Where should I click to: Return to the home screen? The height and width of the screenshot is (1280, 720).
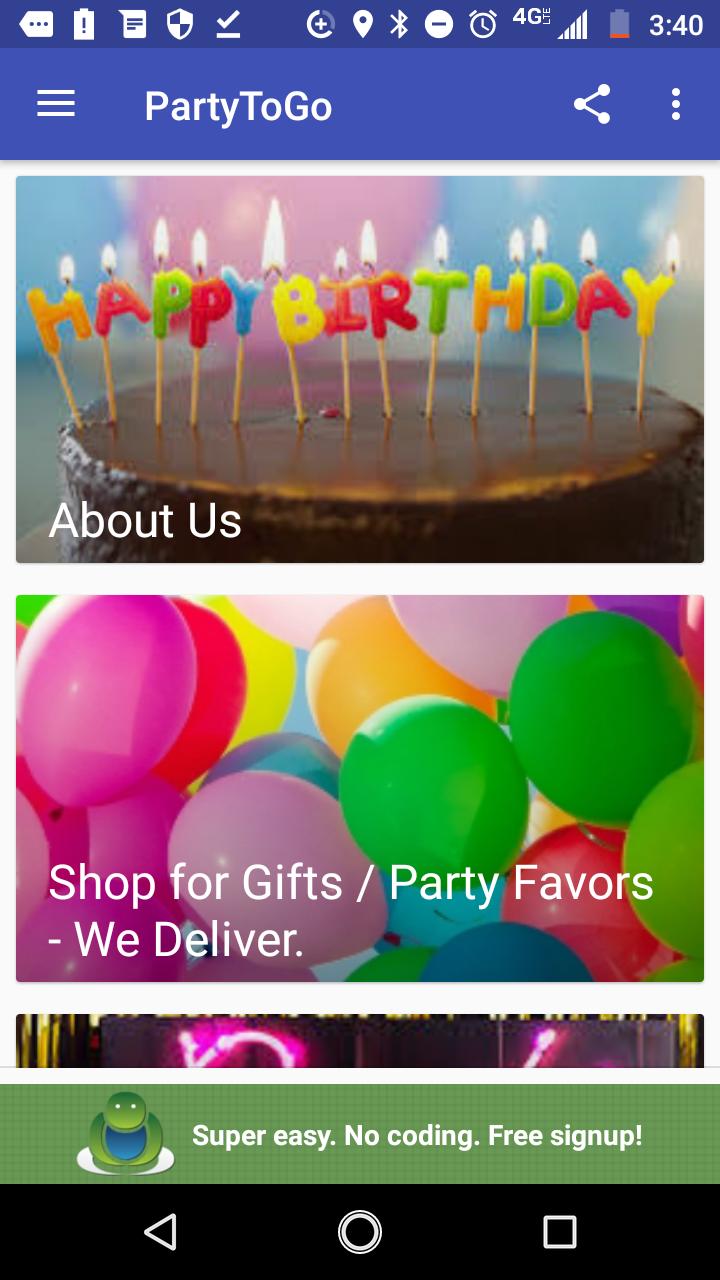coord(360,1232)
